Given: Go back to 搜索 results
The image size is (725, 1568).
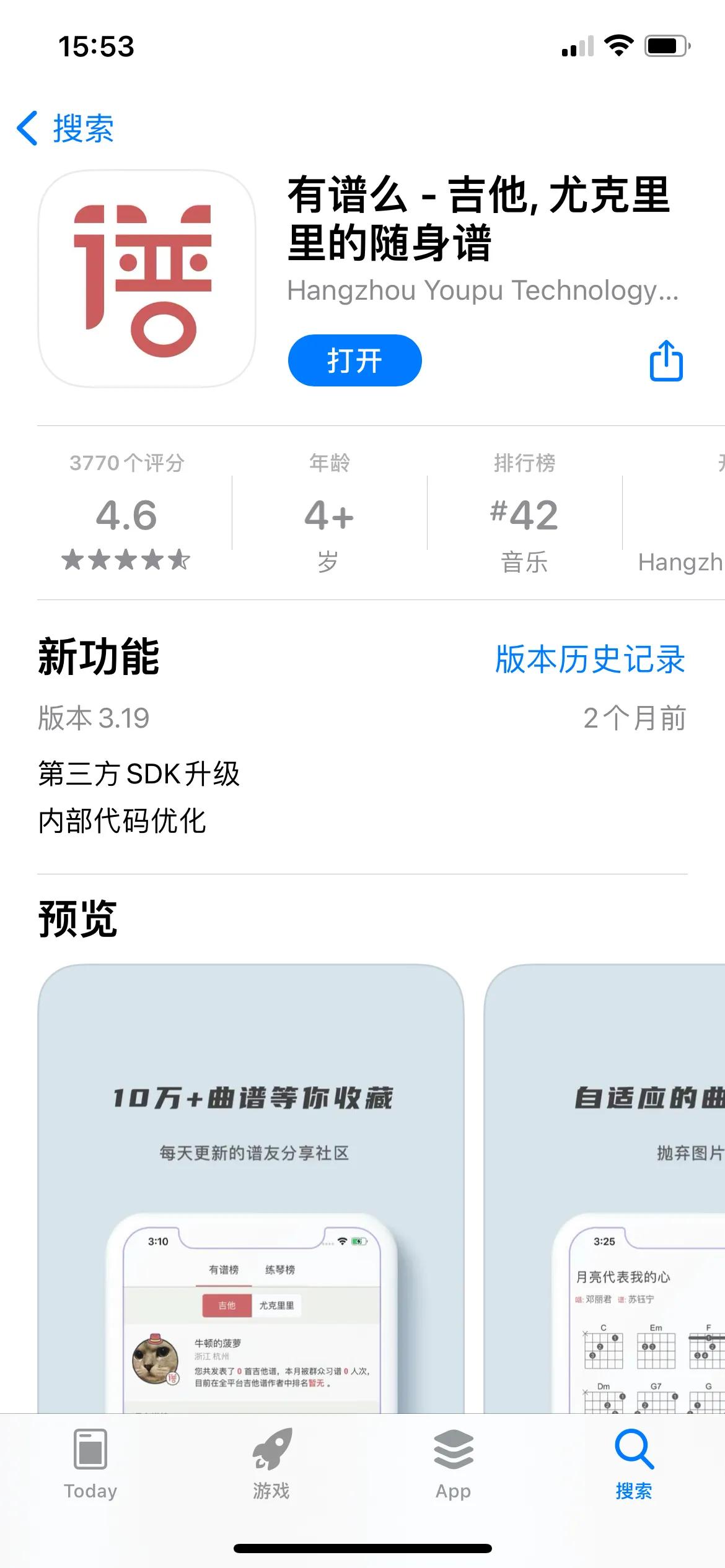Looking at the screenshot, I should (65, 128).
